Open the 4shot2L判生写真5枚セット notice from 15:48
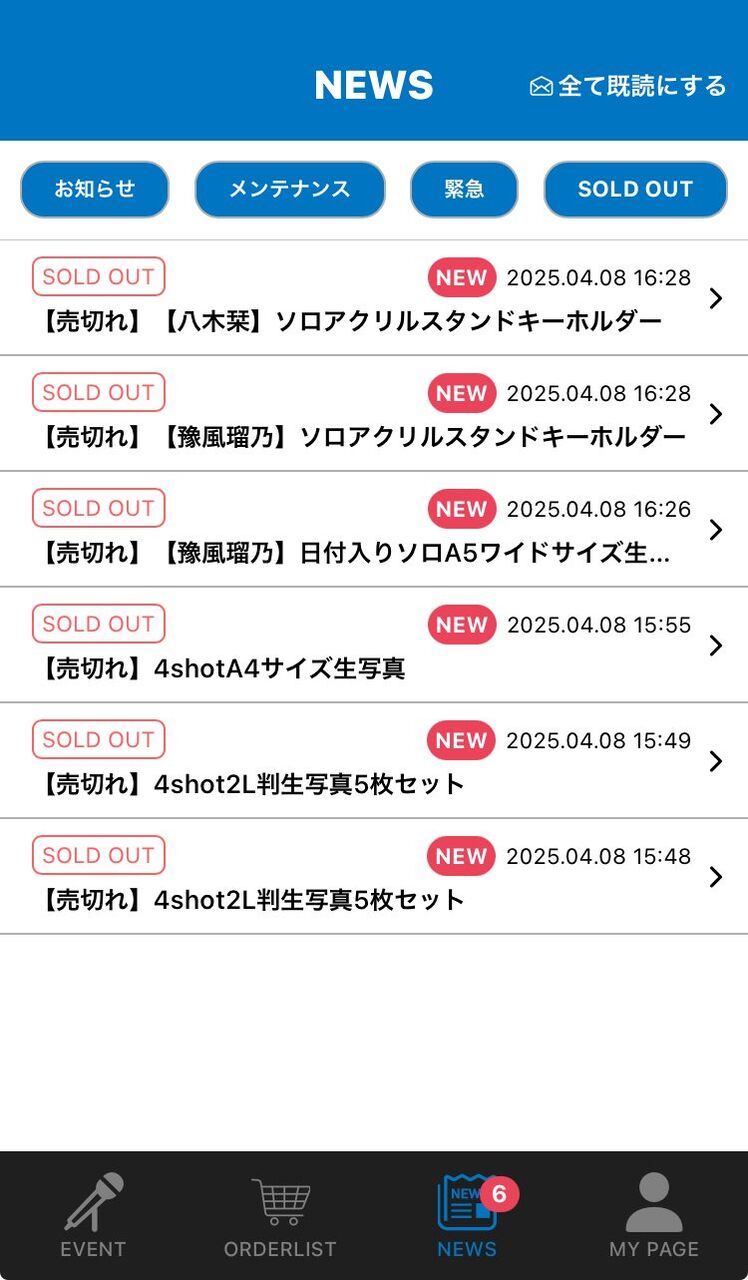748x1280 pixels. (374, 877)
